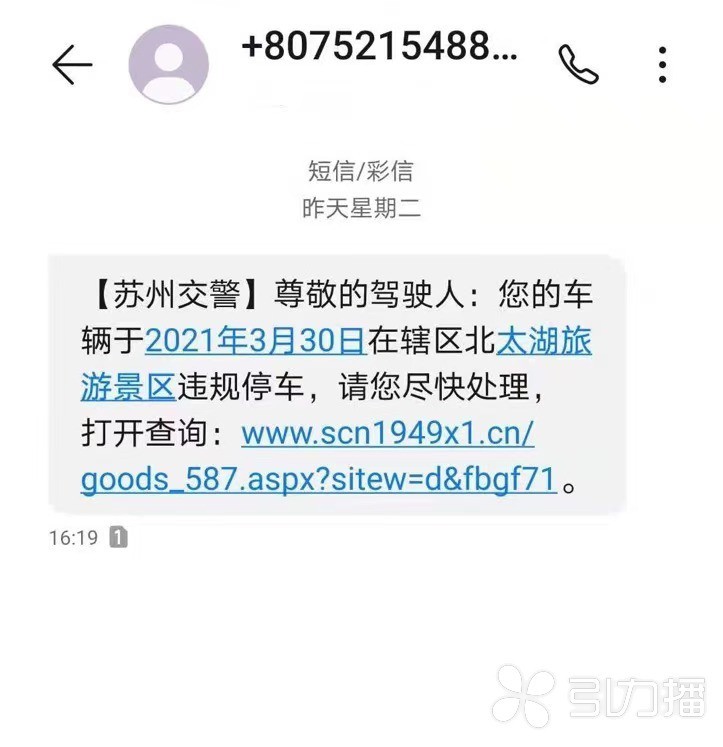The width and height of the screenshot is (723, 747).
Task: Go back to the message list
Action: 72,65
